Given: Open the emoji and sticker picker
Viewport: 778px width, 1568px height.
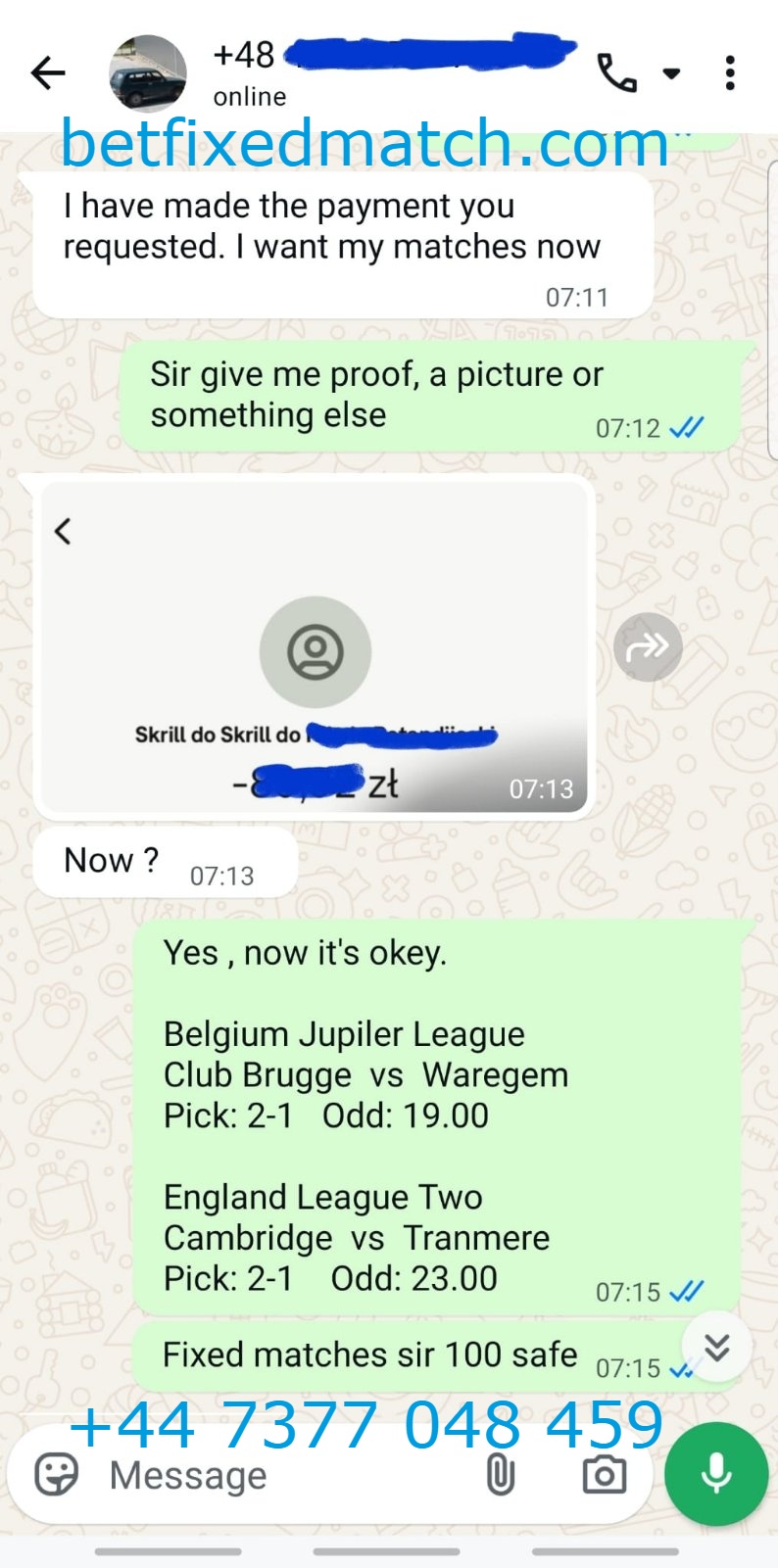Looking at the screenshot, I should [57, 1475].
